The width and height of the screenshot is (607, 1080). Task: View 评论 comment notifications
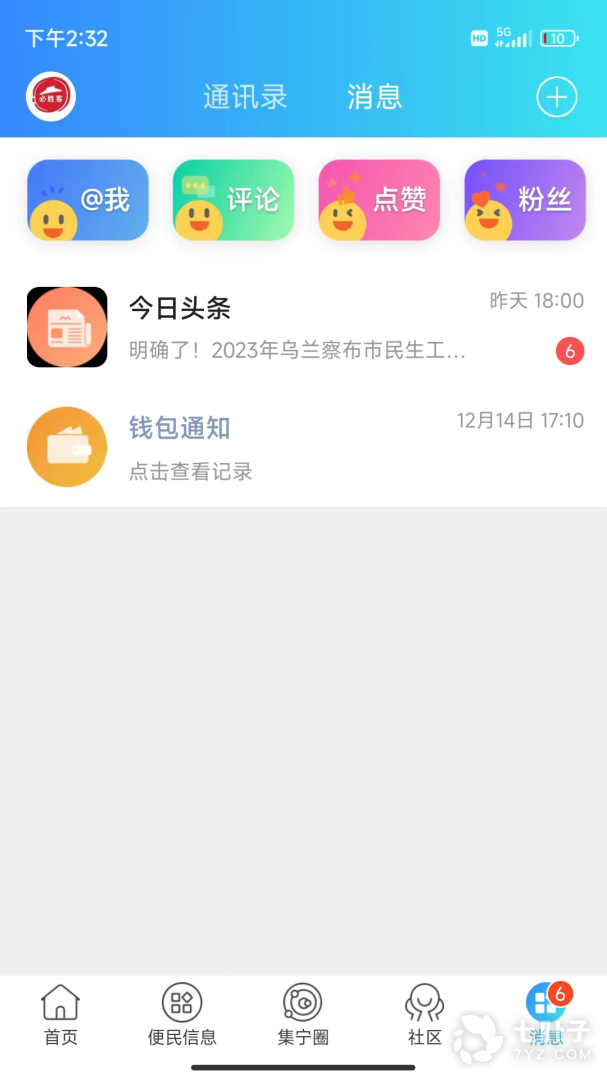pyautogui.click(x=233, y=200)
